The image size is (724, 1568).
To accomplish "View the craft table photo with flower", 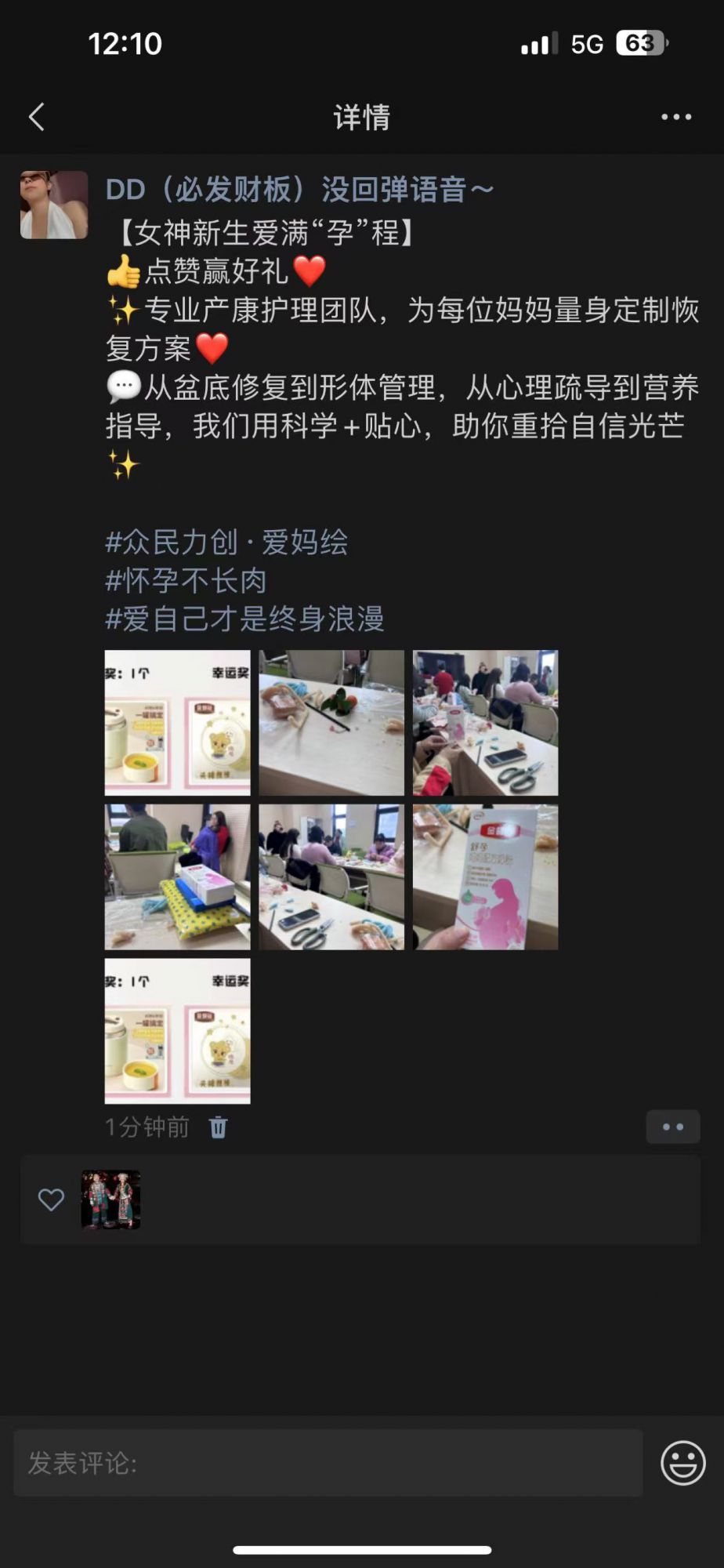I will pyautogui.click(x=331, y=723).
